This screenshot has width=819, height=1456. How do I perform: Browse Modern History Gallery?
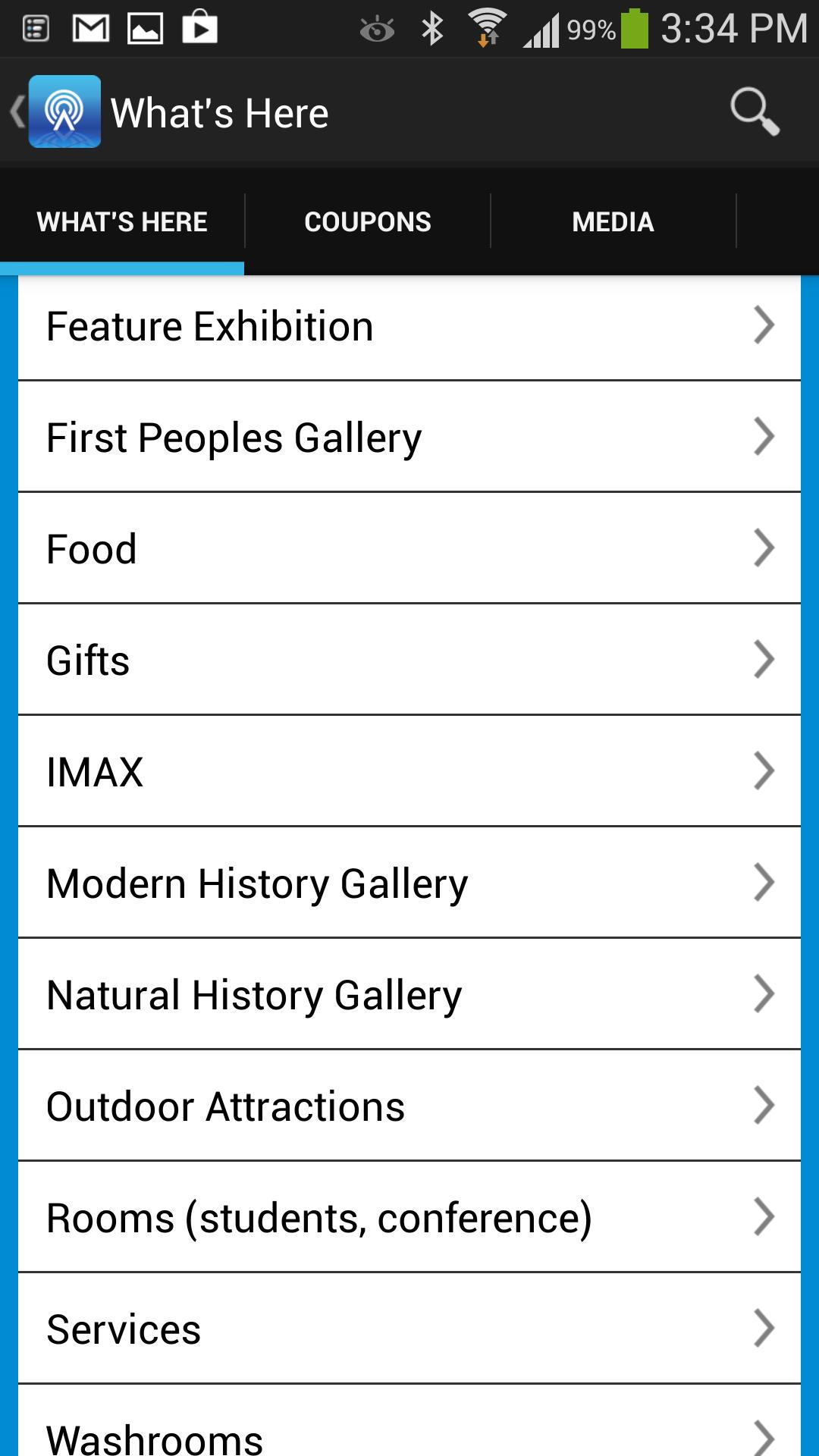click(409, 883)
